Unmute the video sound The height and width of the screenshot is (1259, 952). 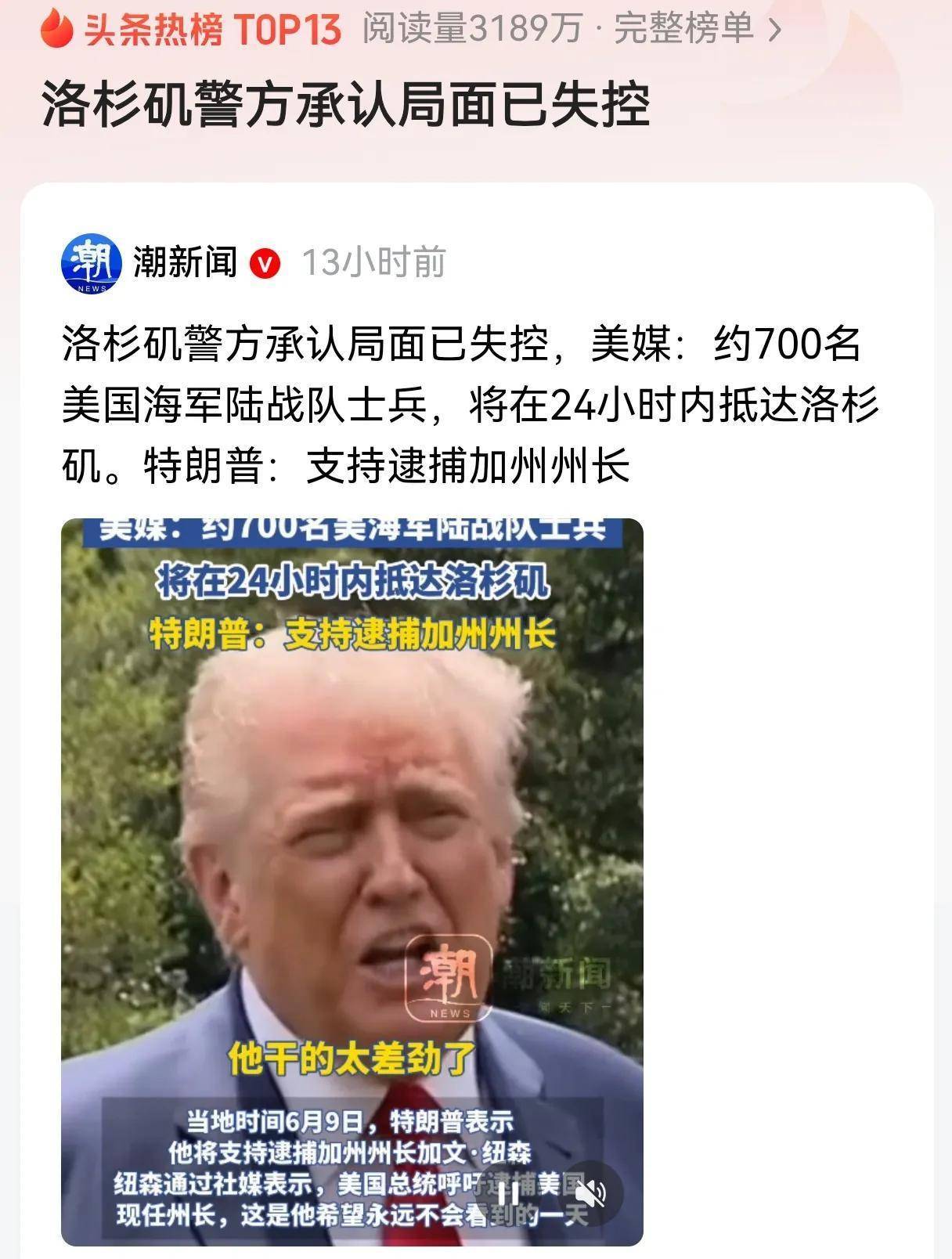(x=591, y=1195)
